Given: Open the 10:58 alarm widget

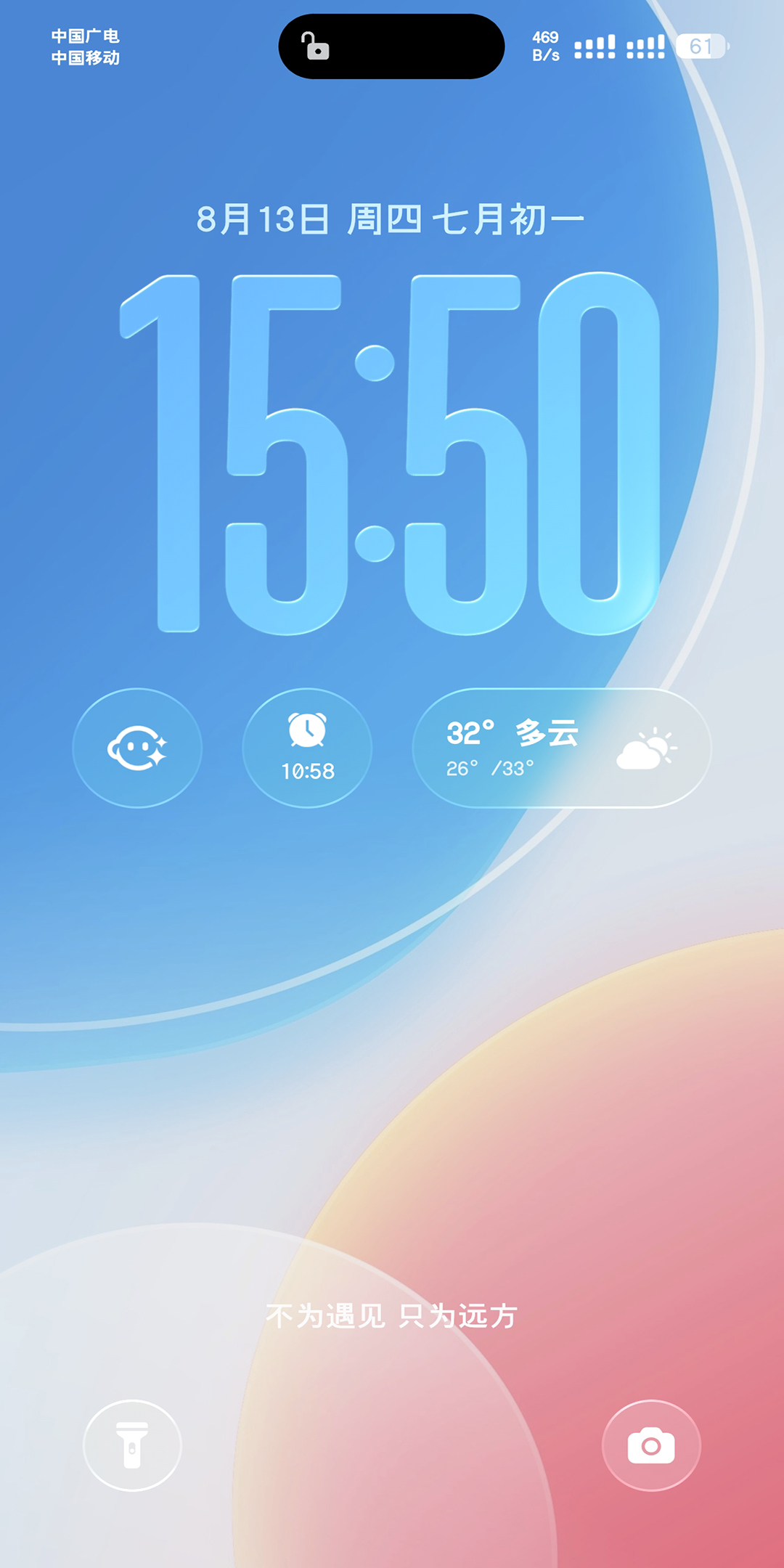Looking at the screenshot, I should [307, 748].
